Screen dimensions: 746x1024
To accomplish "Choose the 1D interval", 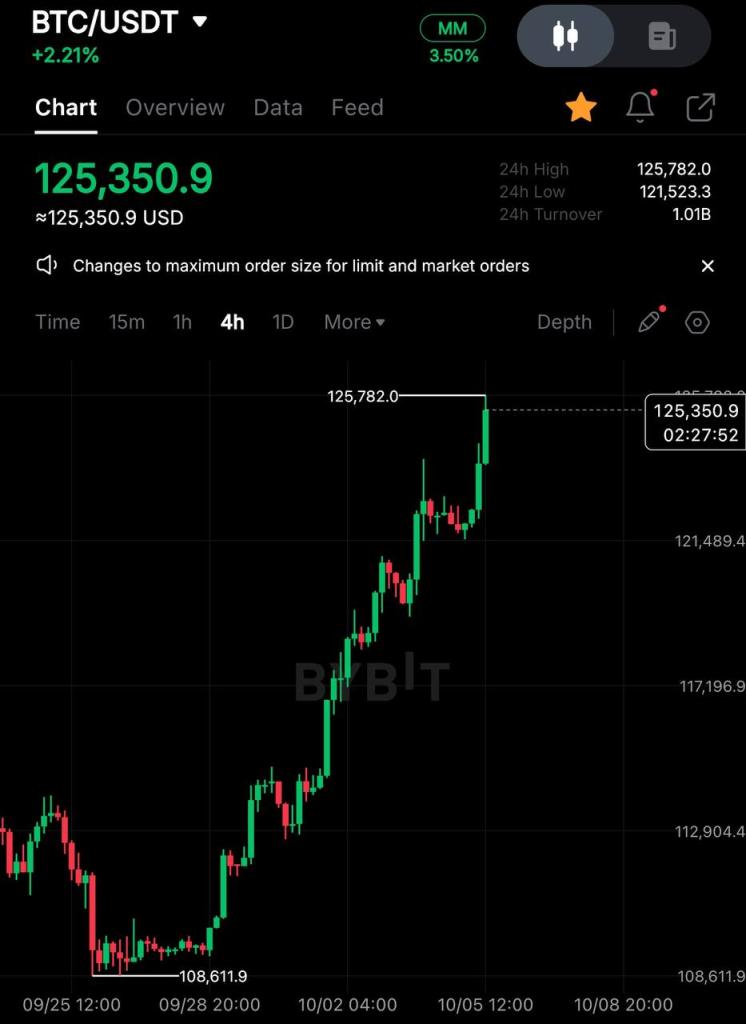I will click(283, 322).
